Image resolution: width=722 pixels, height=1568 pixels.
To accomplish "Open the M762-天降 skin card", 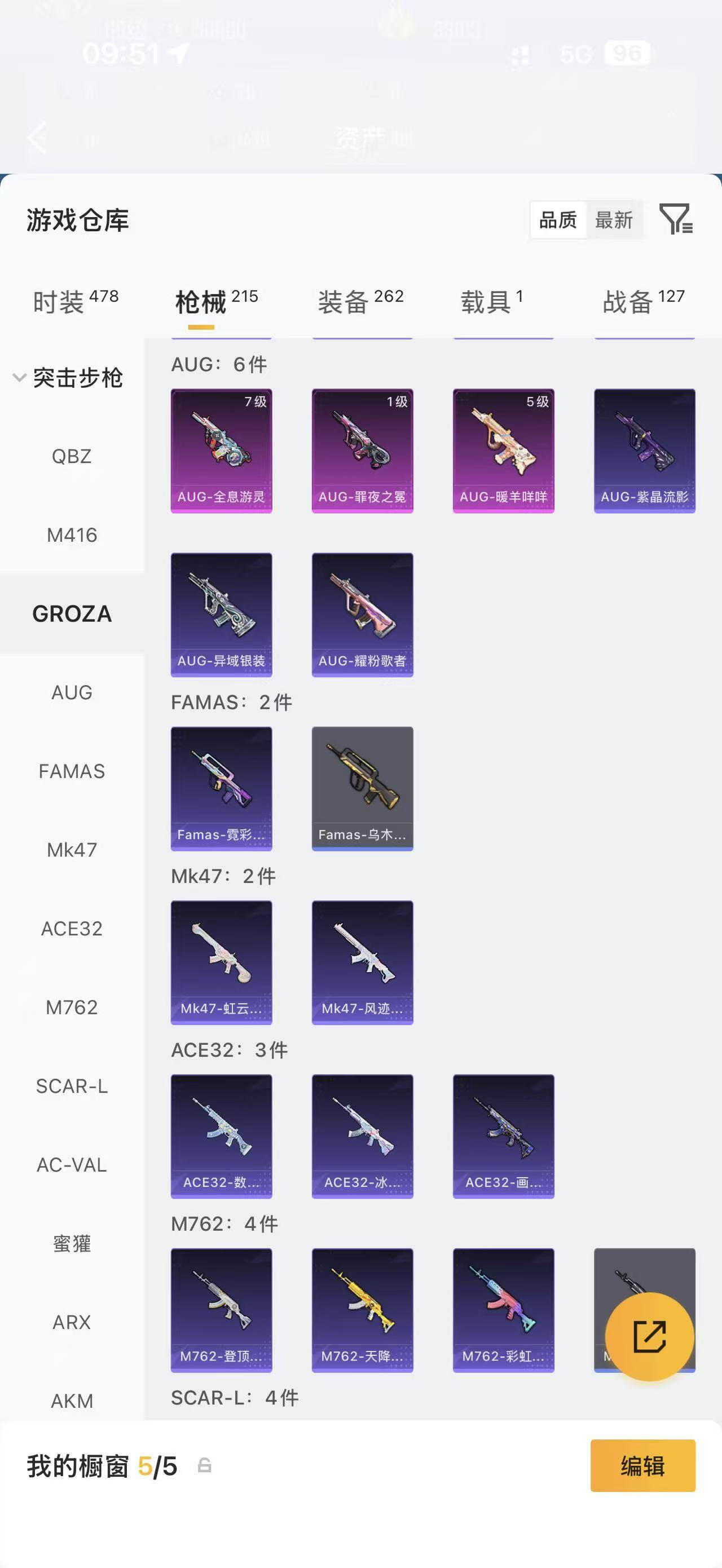I will tap(362, 1310).
